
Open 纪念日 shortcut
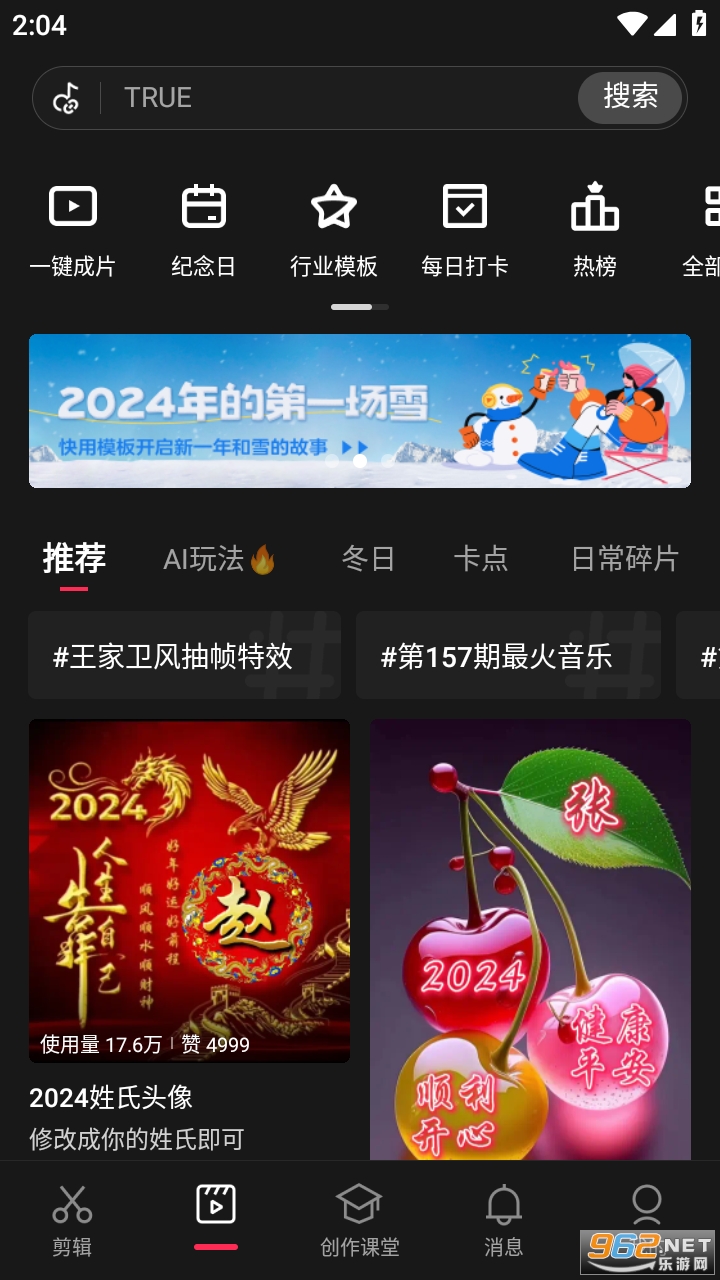[204, 230]
